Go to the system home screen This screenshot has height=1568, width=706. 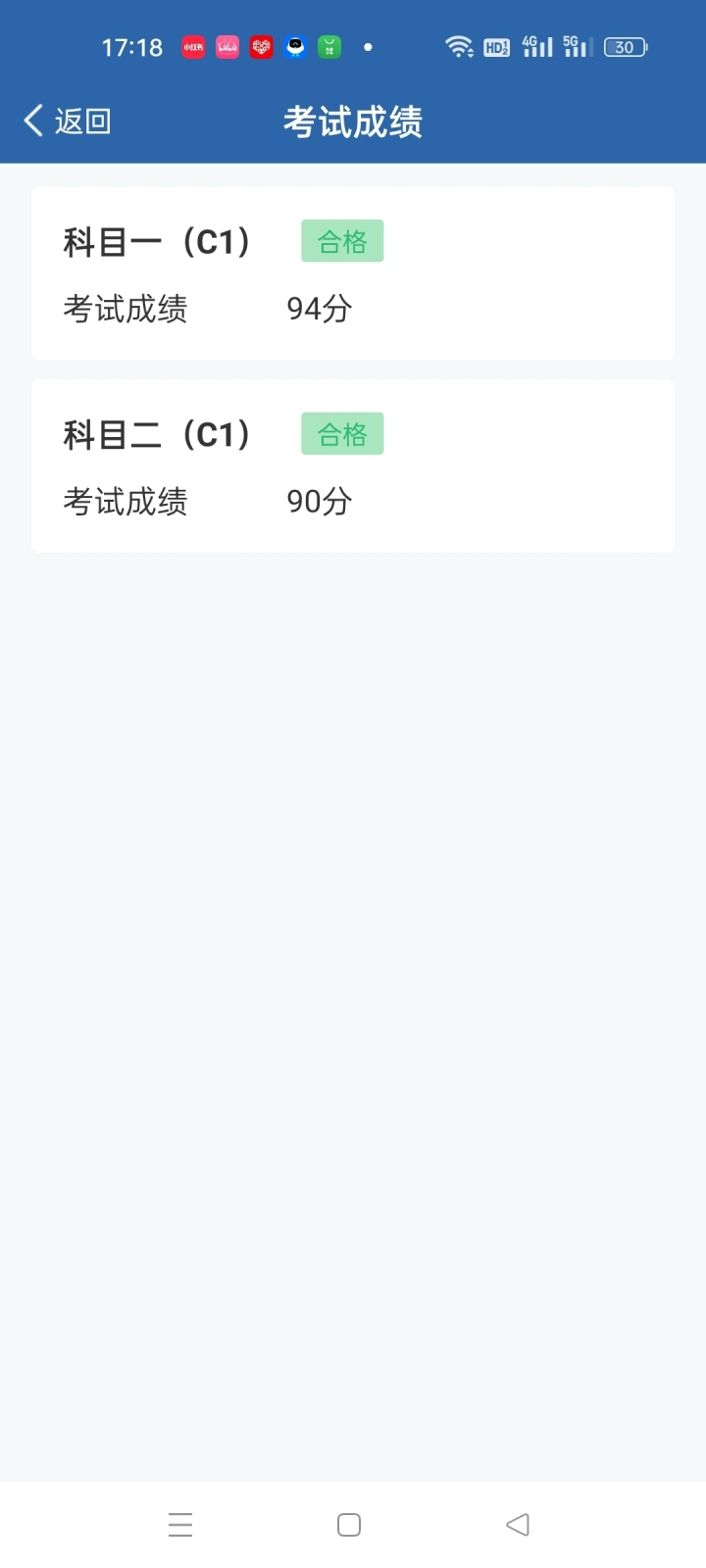pyautogui.click(x=349, y=1525)
